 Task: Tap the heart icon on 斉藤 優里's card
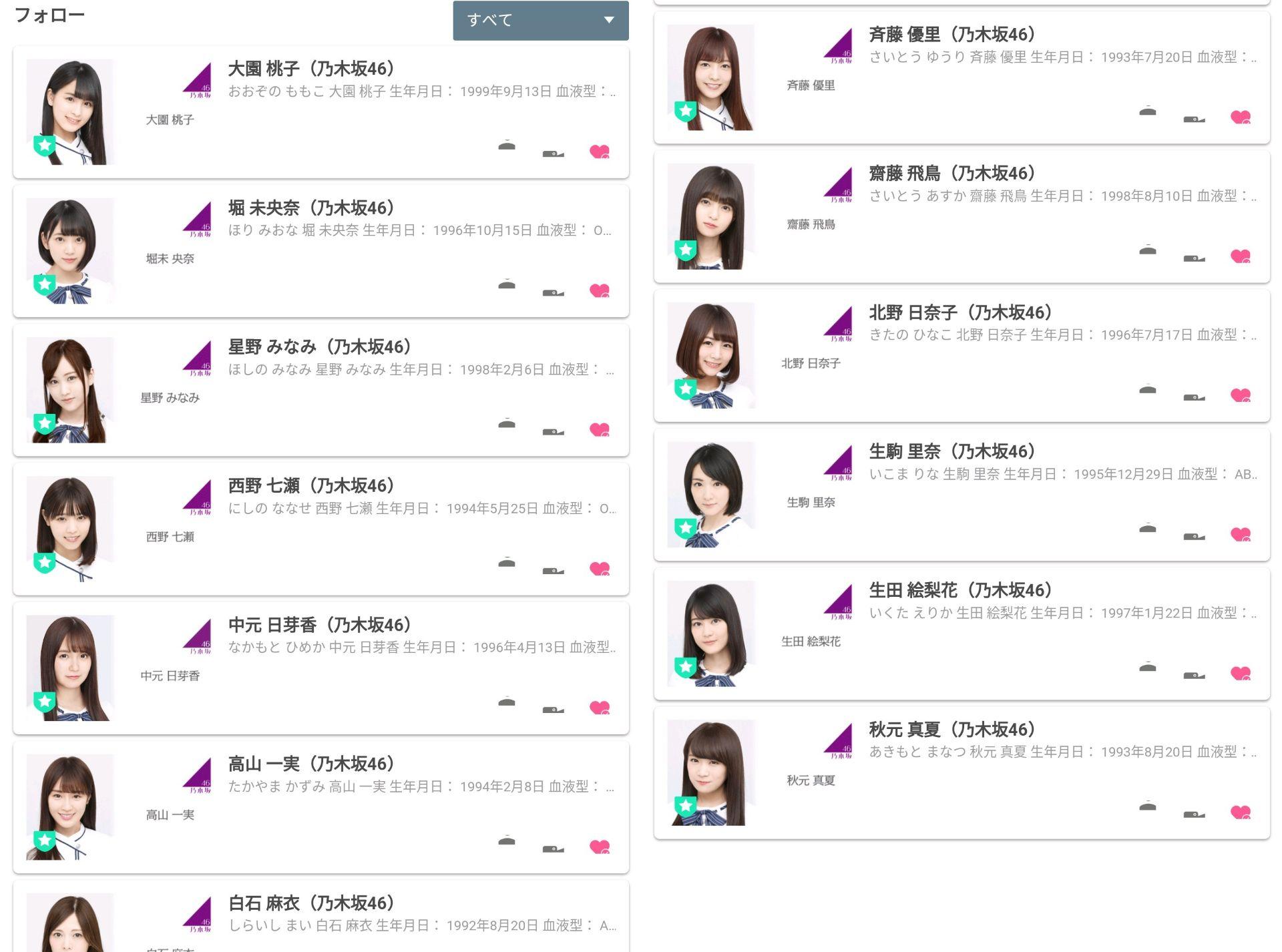click(1240, 117)
